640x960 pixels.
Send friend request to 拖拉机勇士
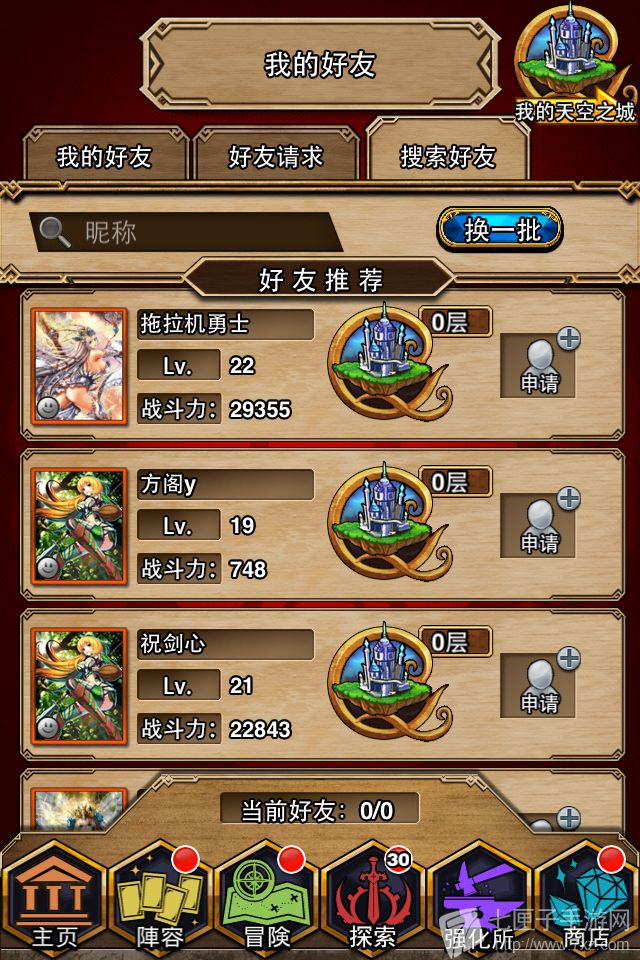[x=539, y=366]
